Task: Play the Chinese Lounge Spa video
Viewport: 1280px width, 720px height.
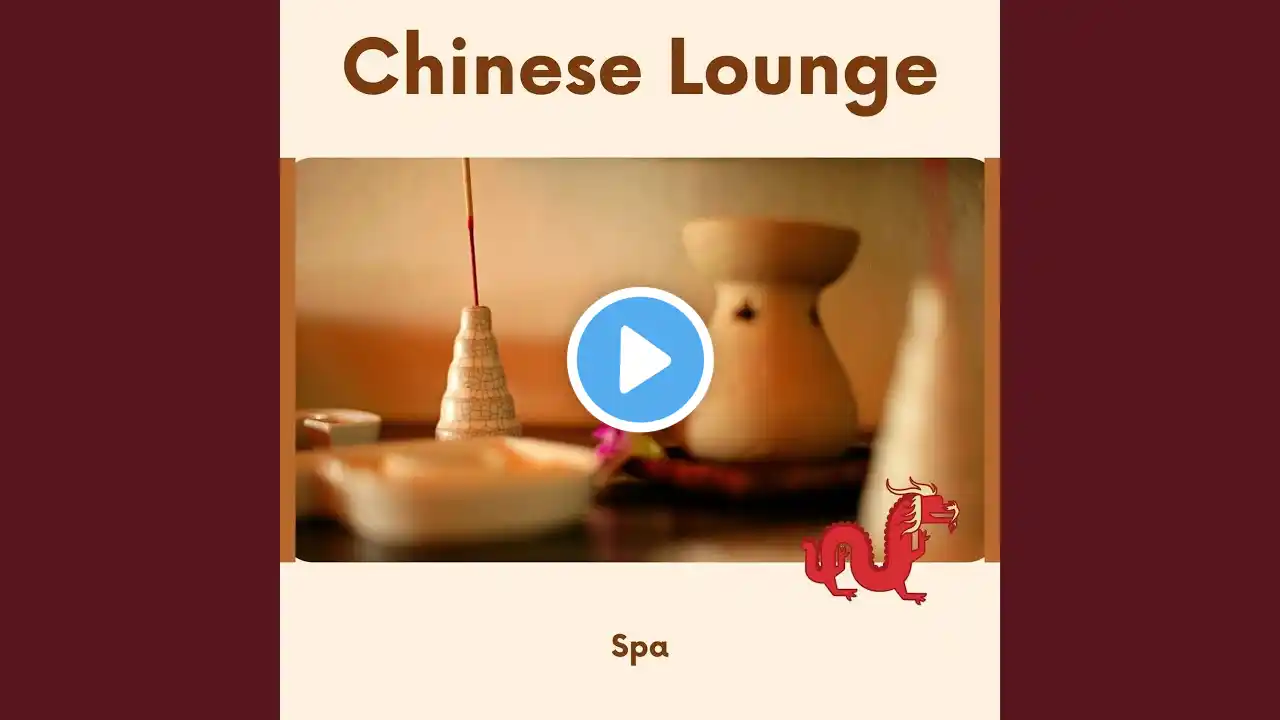Action: tap(640, 360)
